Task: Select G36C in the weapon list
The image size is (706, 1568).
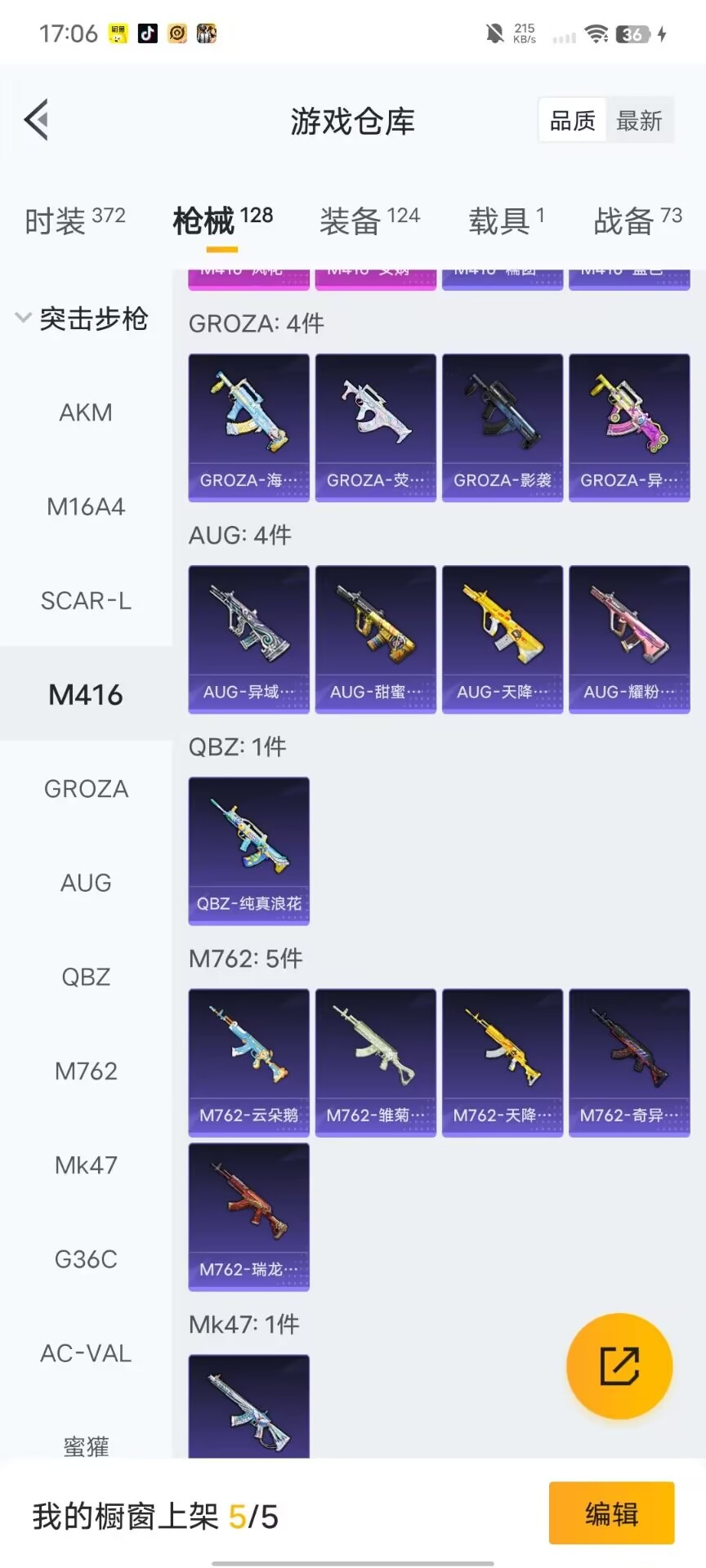Action: coord(86,1259)
